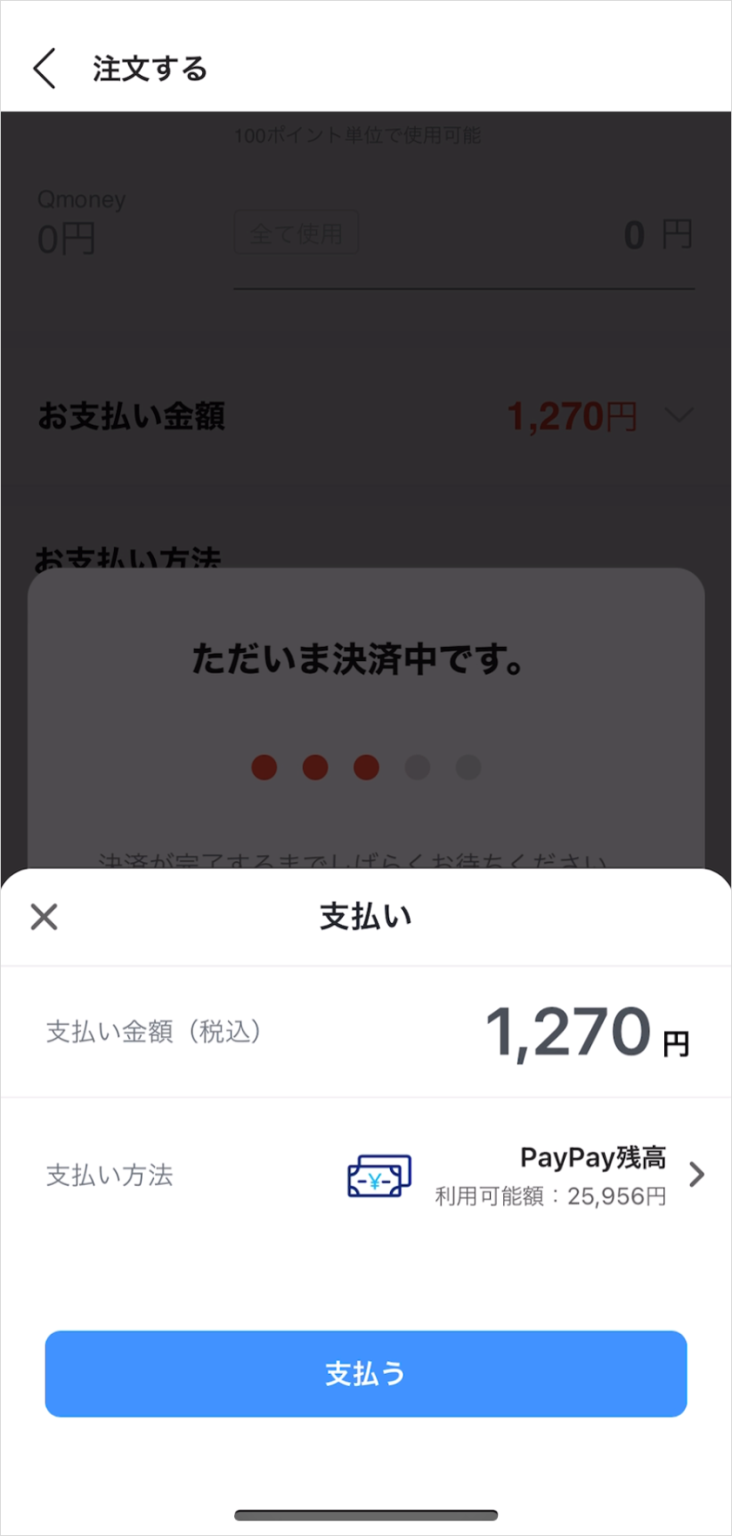Tap the 支払い金額（税込）amount row
The width and height of the screenshot is (732, 1536).
tap(366, 1031)
